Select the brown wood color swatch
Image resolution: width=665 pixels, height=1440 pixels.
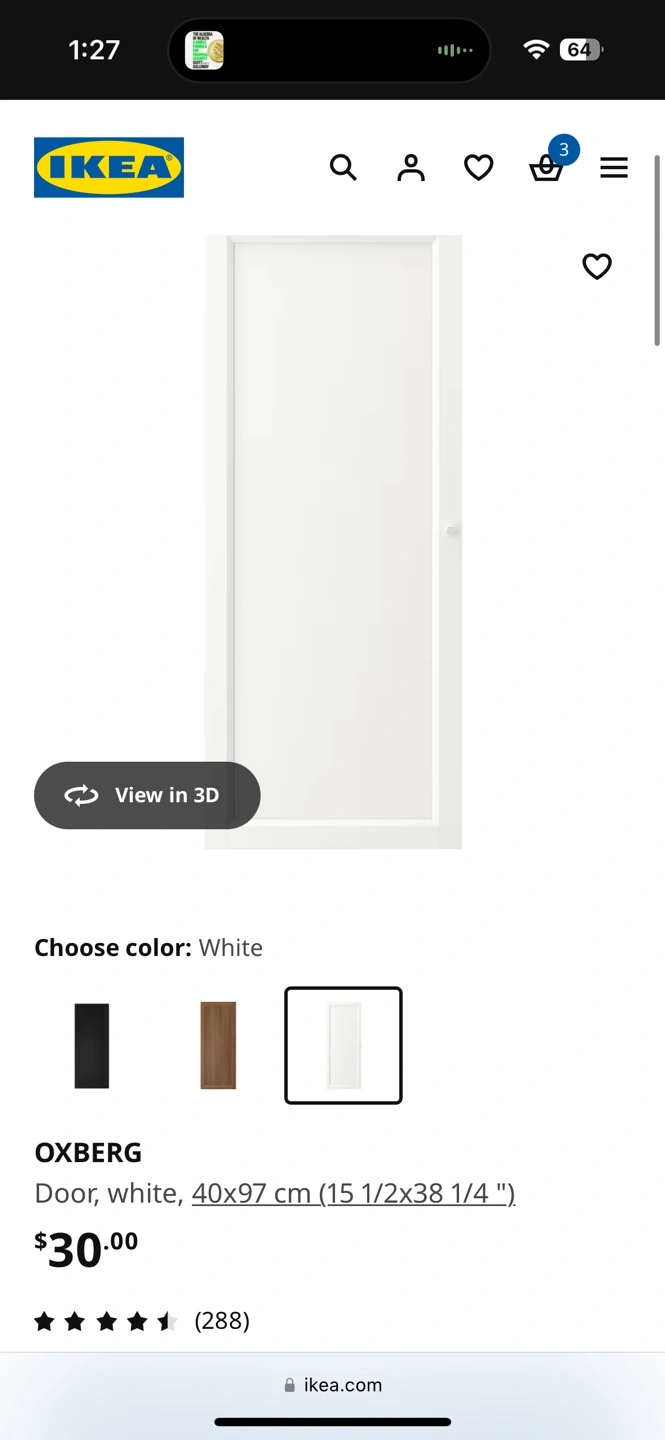[218, 1045]
